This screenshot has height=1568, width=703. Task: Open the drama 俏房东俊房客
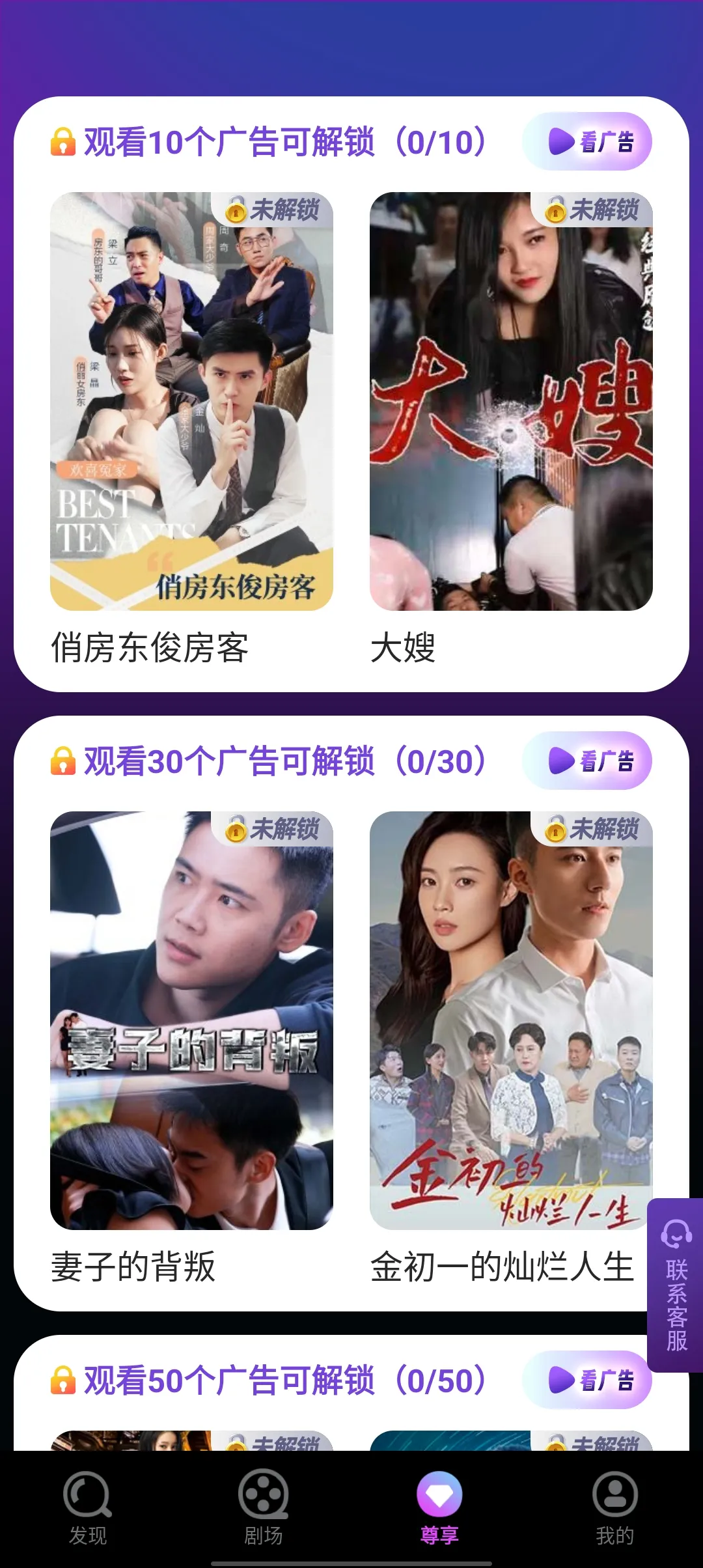point(191,401)
